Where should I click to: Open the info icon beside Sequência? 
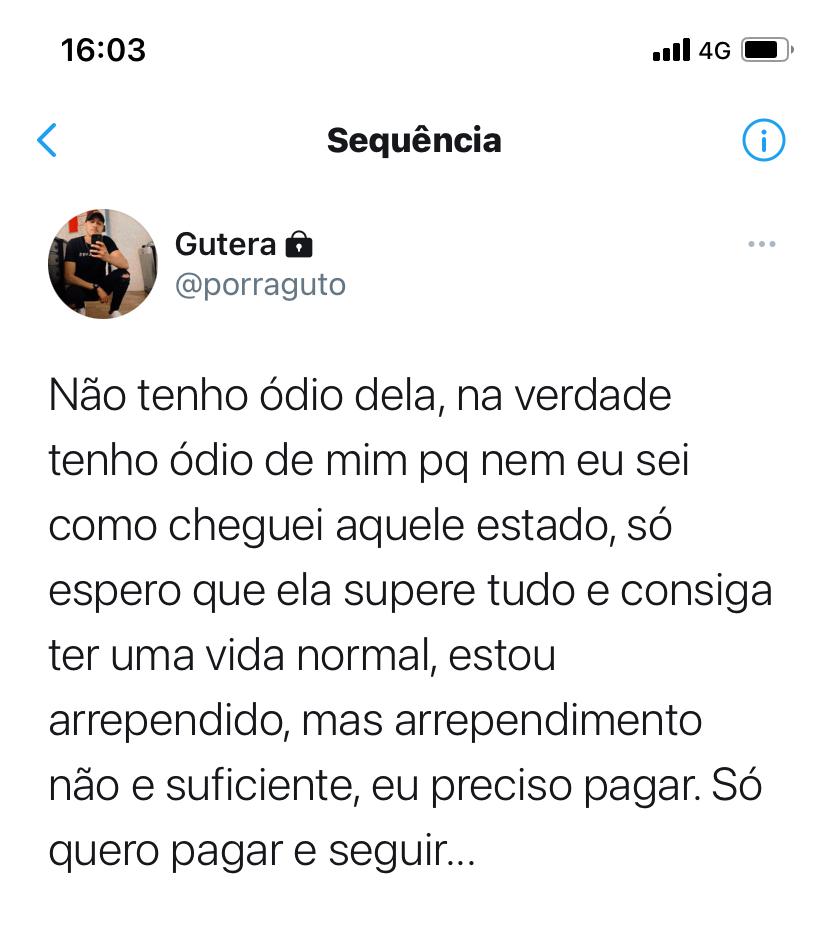[764, 141]
